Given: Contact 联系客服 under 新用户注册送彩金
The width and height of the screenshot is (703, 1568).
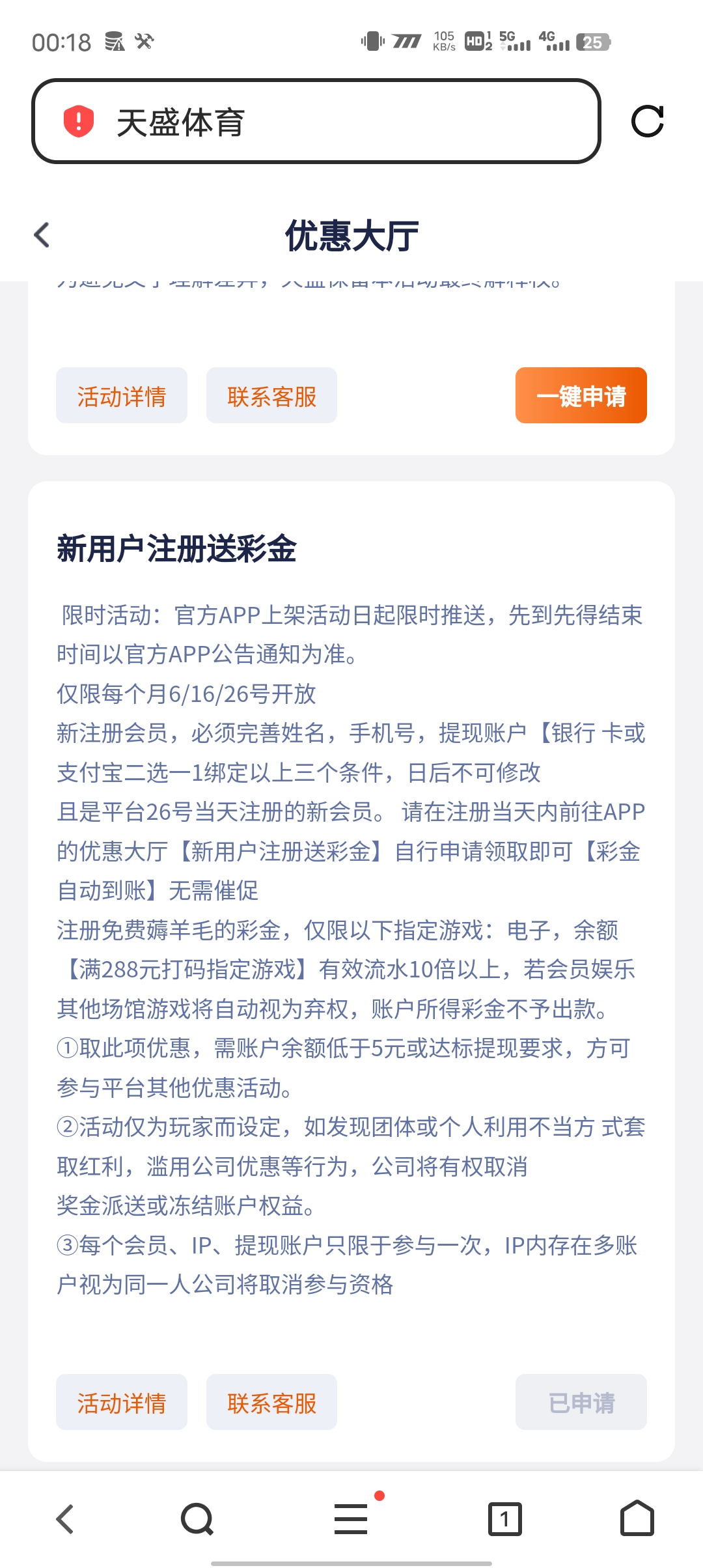Looking at the screenshot, I should point(271,1402).
